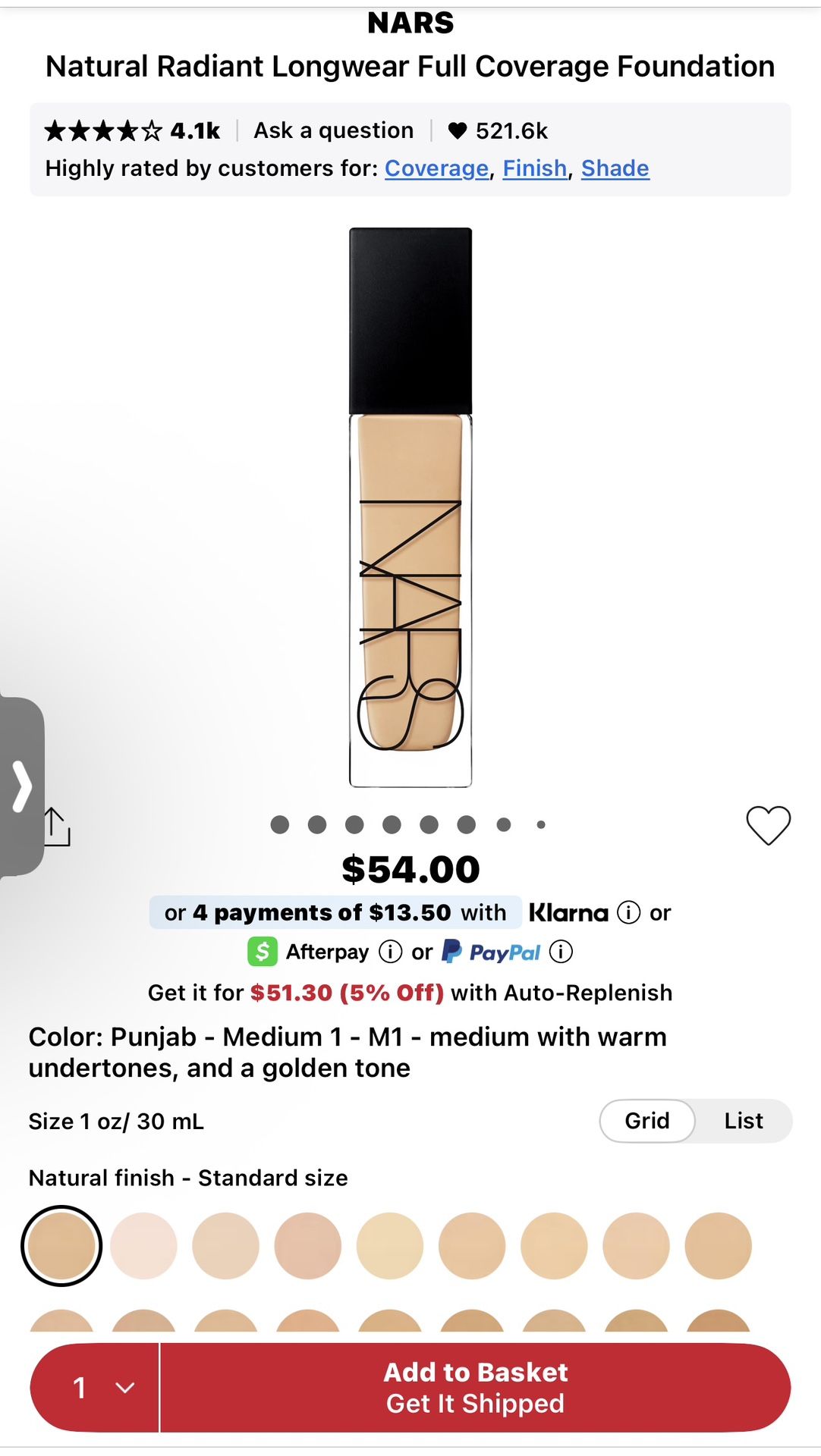Open the PayPal info tooltip

click(x=561, y=952)
